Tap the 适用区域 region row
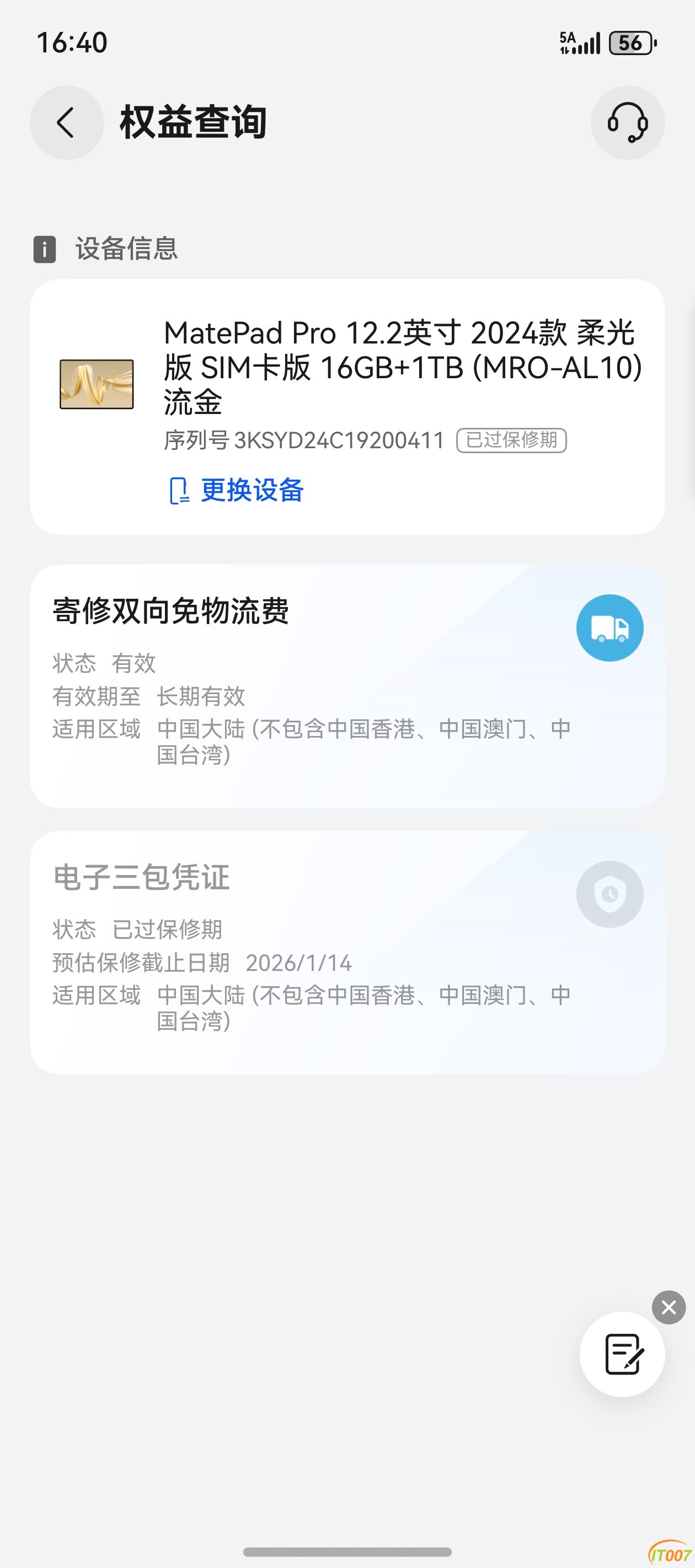This screenshot has height=1568, width=695. click(x=95, y=728)
